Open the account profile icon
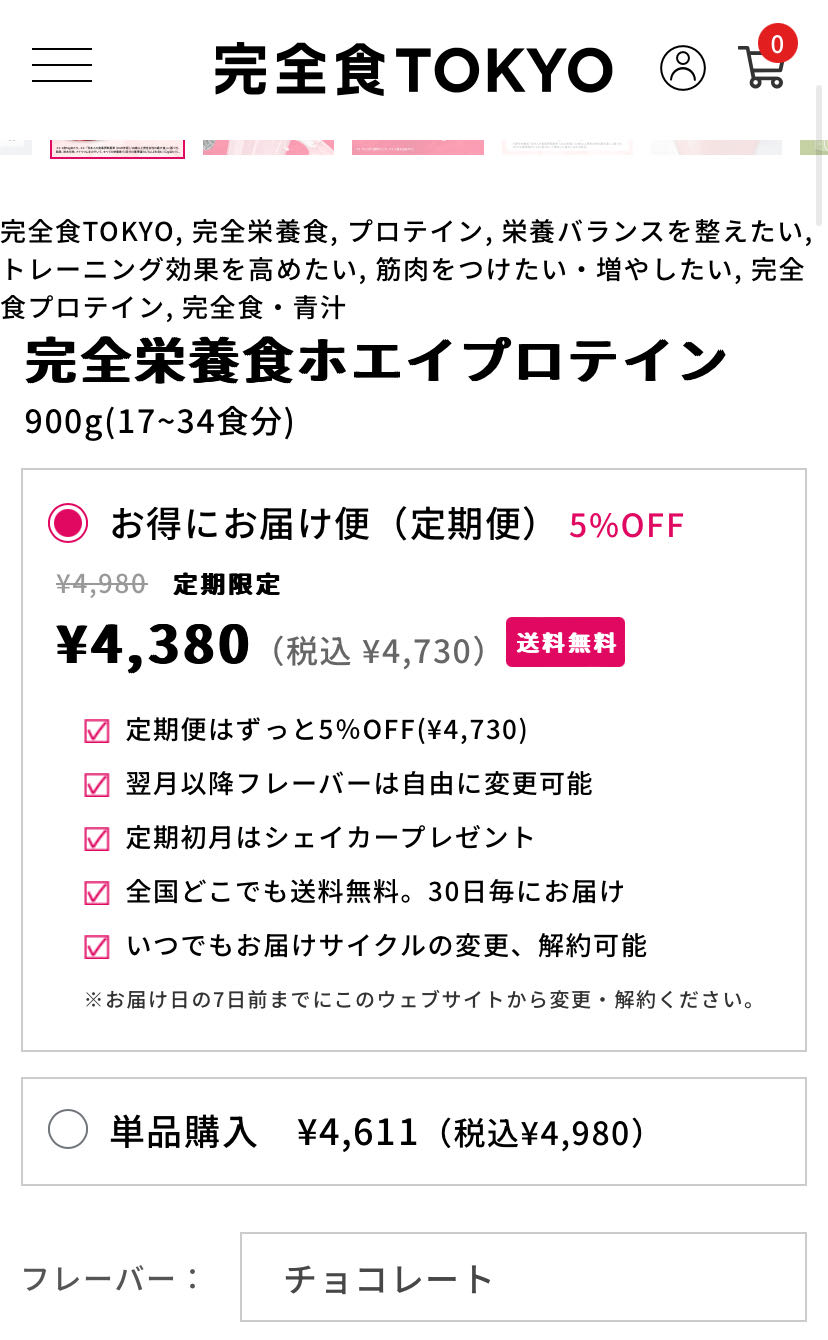 click(x=683, y=68)
